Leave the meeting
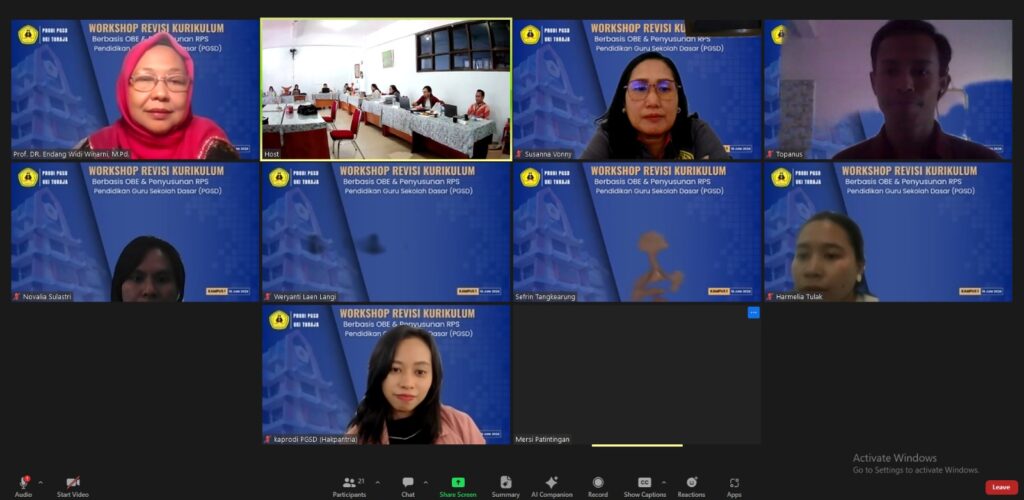This screenshot has width=1024, height=500. point(1001,487)
